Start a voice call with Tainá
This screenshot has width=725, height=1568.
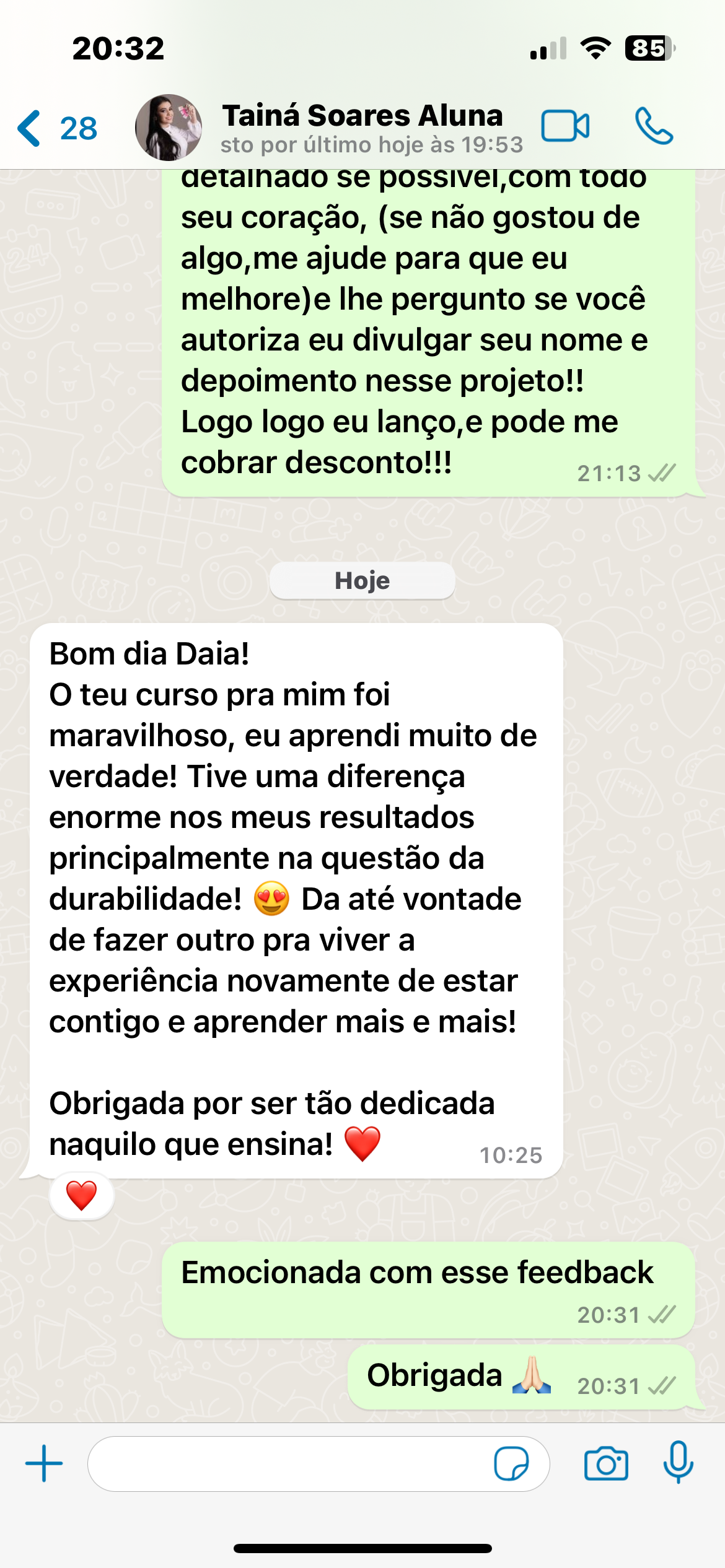point(654,127)
